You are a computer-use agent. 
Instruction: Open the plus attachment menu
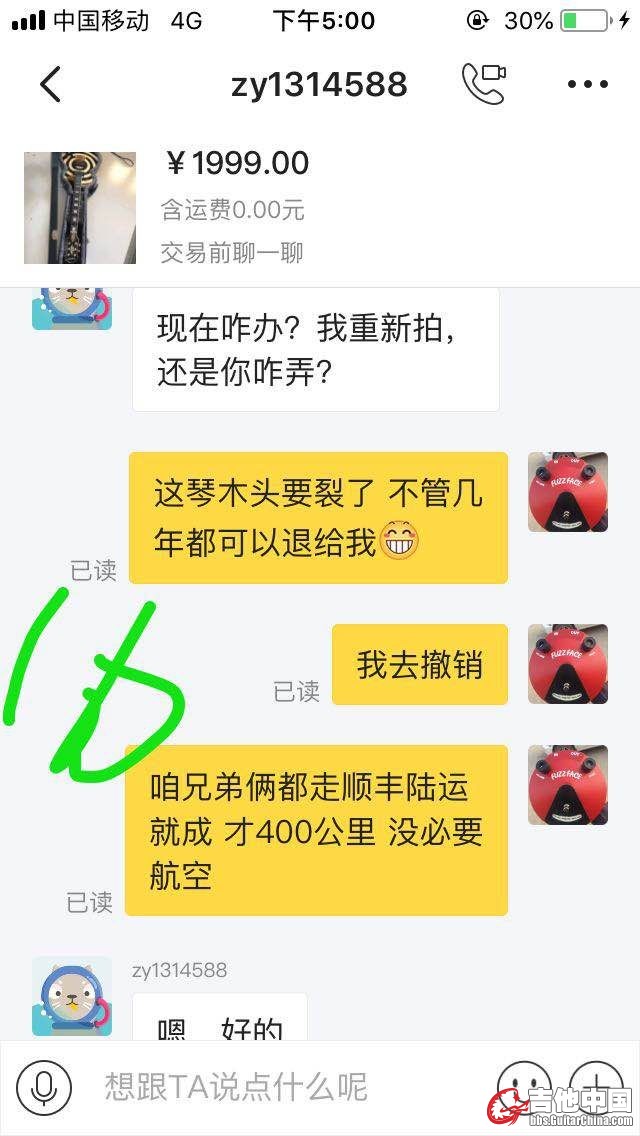coord(596,1085)
